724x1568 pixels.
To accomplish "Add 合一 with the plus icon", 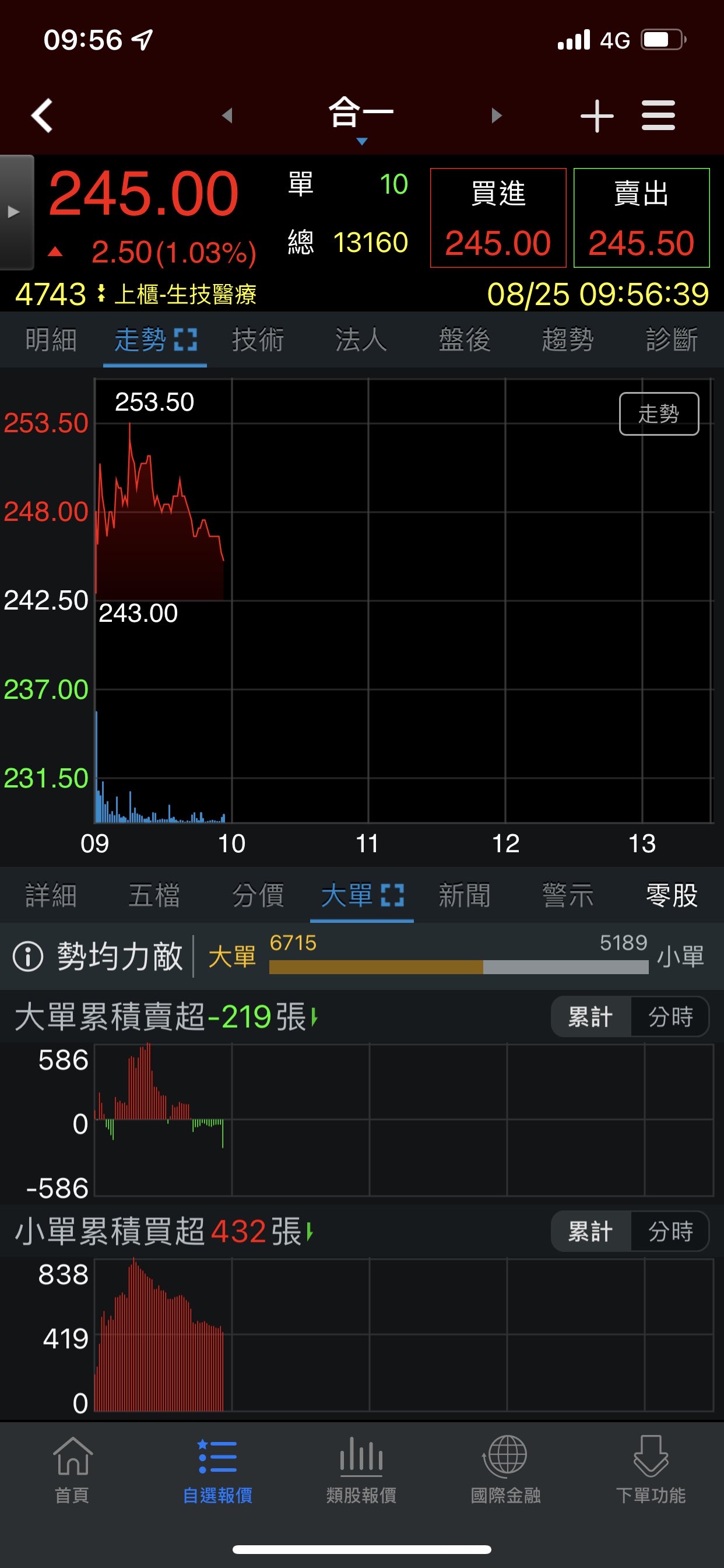I will [596, 116].
